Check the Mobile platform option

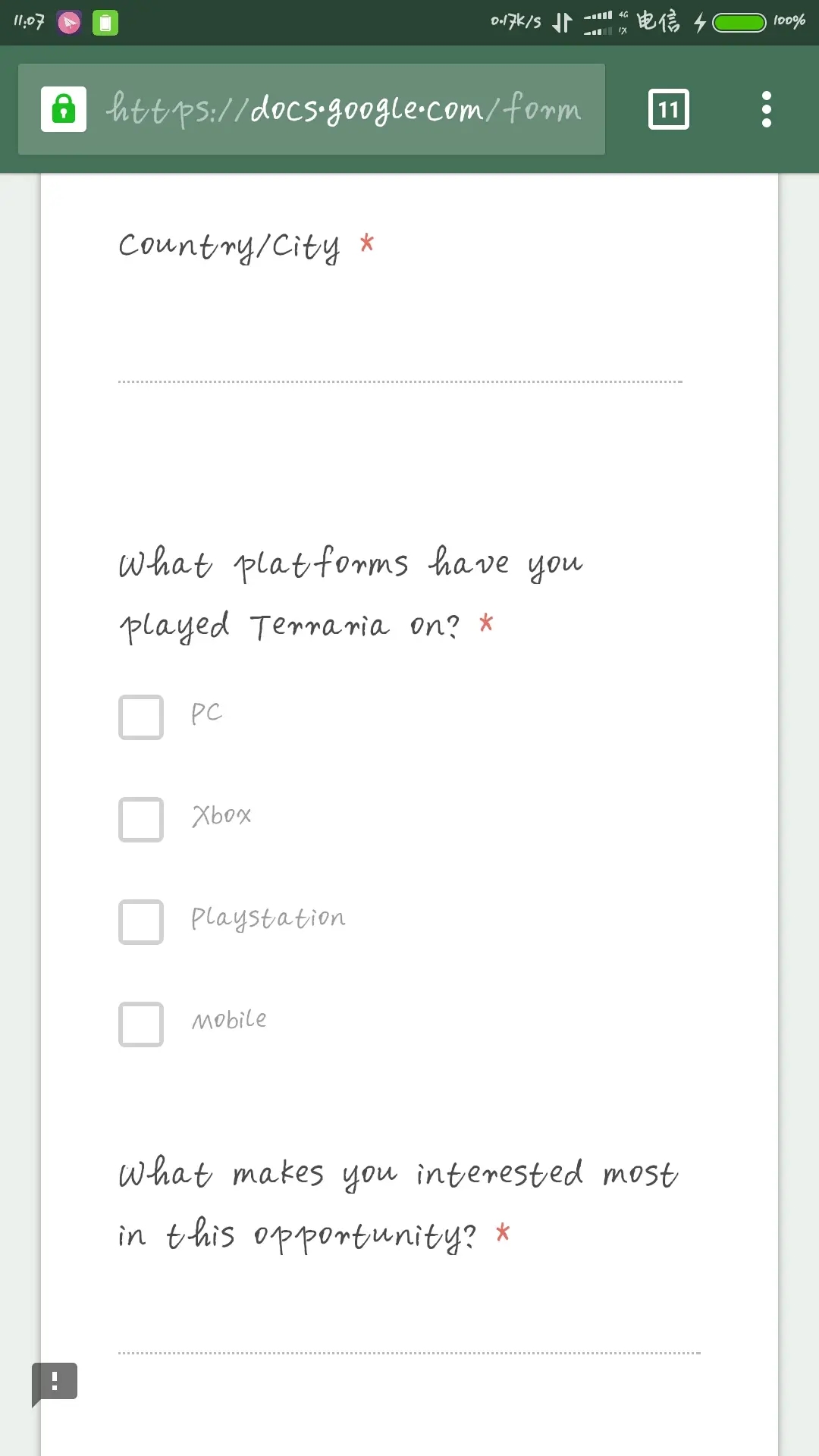point(141,1024)
